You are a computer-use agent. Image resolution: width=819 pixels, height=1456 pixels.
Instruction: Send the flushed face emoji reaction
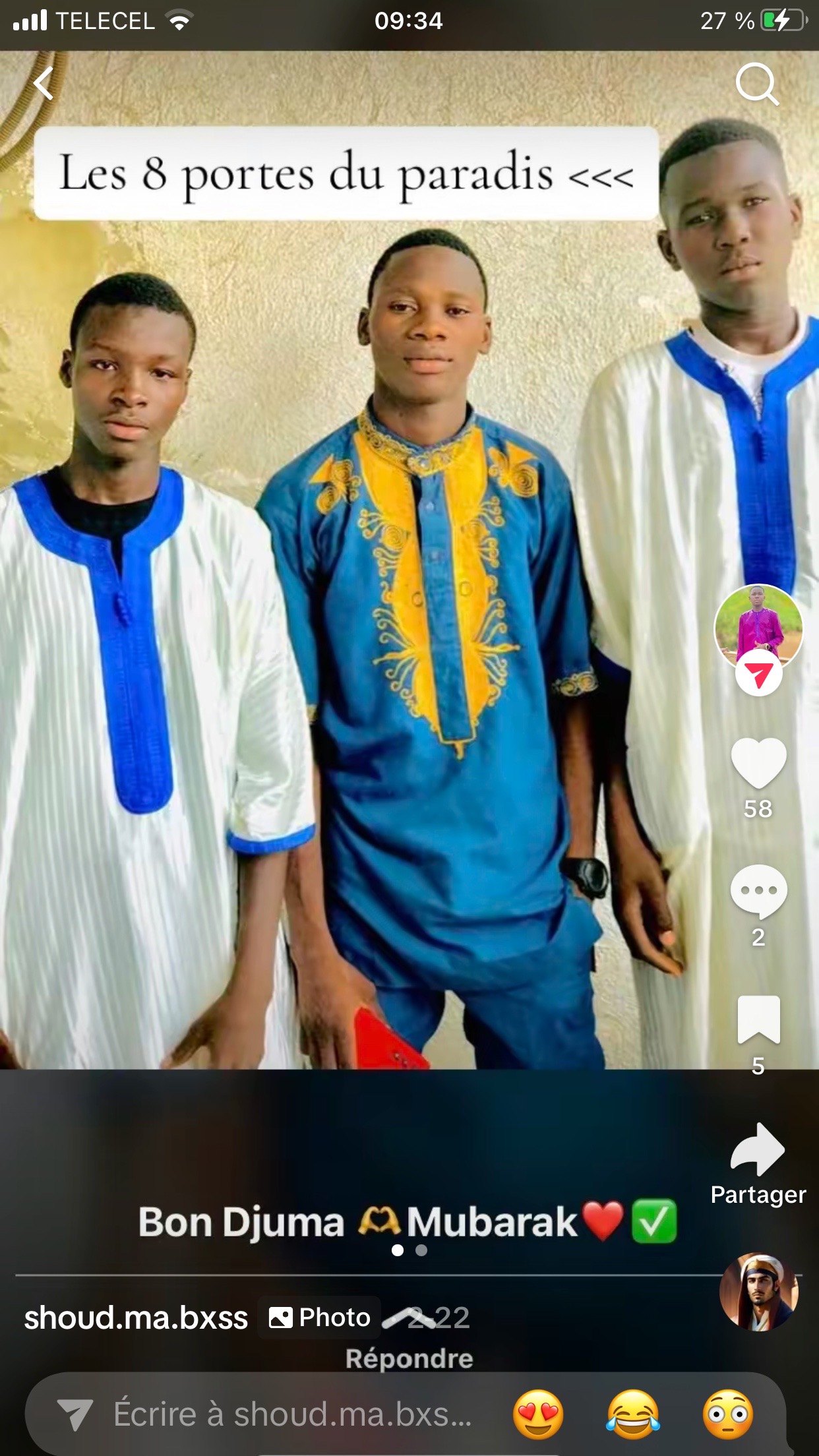click(728, 1414)
